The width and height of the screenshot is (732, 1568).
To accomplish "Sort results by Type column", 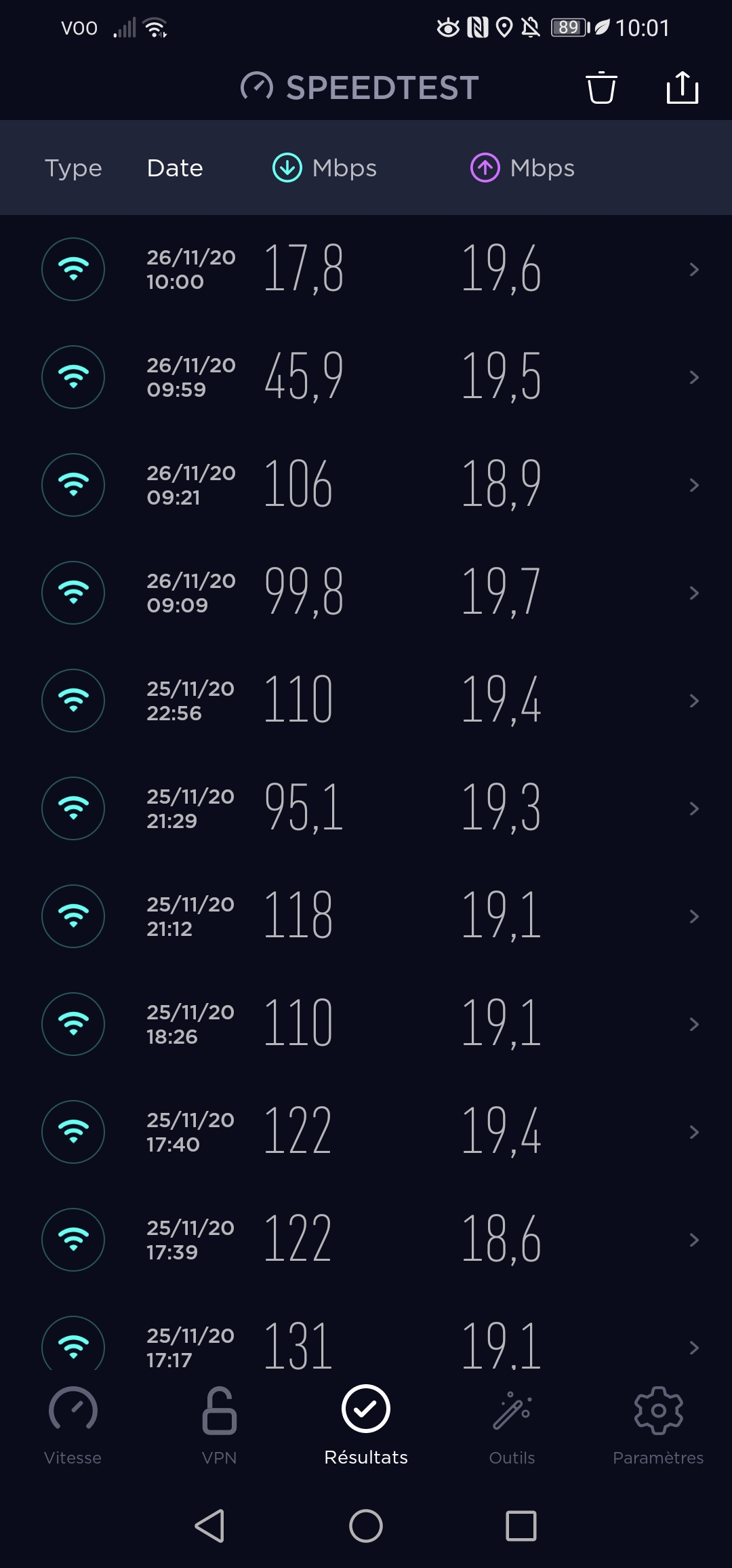I will (x=73, y=168).
